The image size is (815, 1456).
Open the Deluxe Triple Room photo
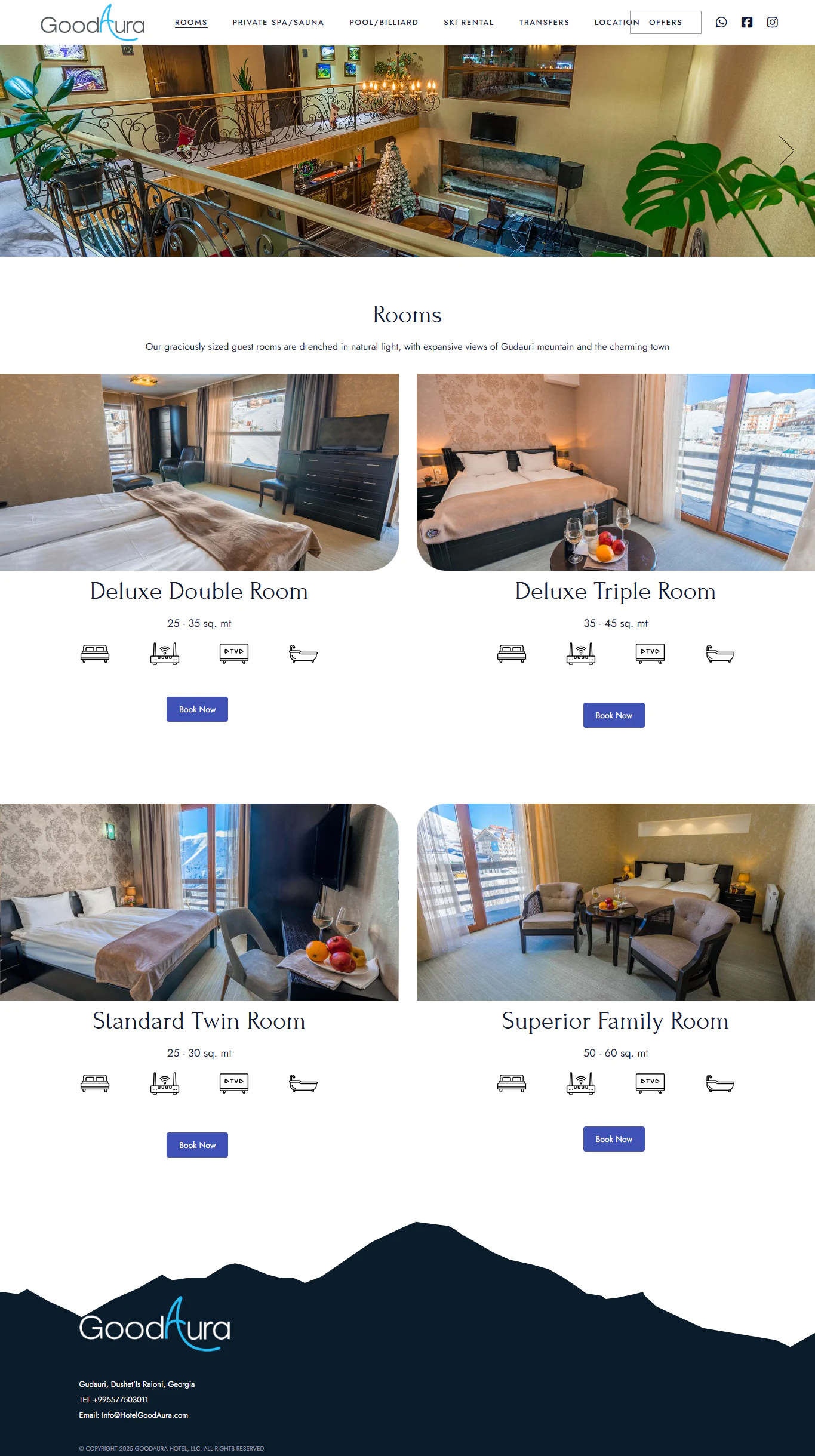coord(615,472)
